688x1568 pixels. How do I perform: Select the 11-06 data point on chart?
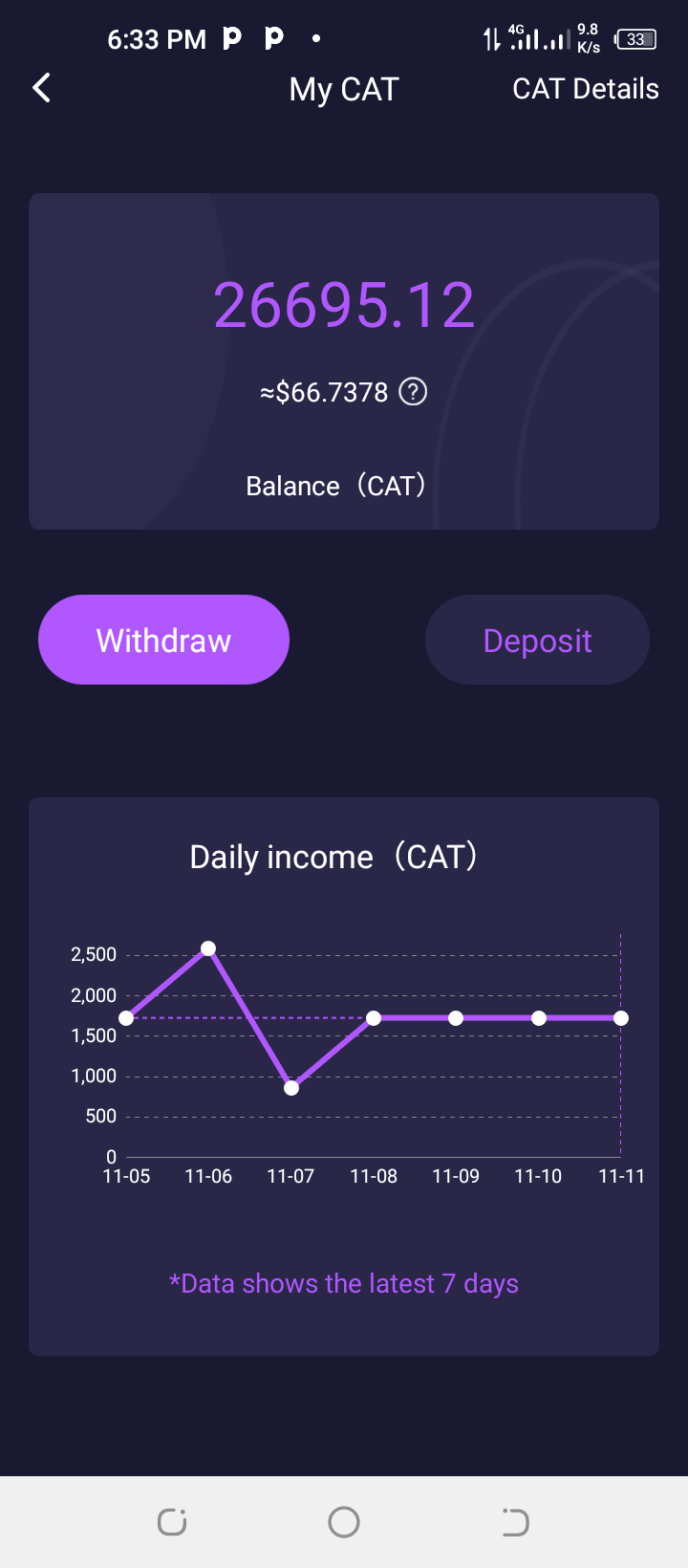point(208,948)
